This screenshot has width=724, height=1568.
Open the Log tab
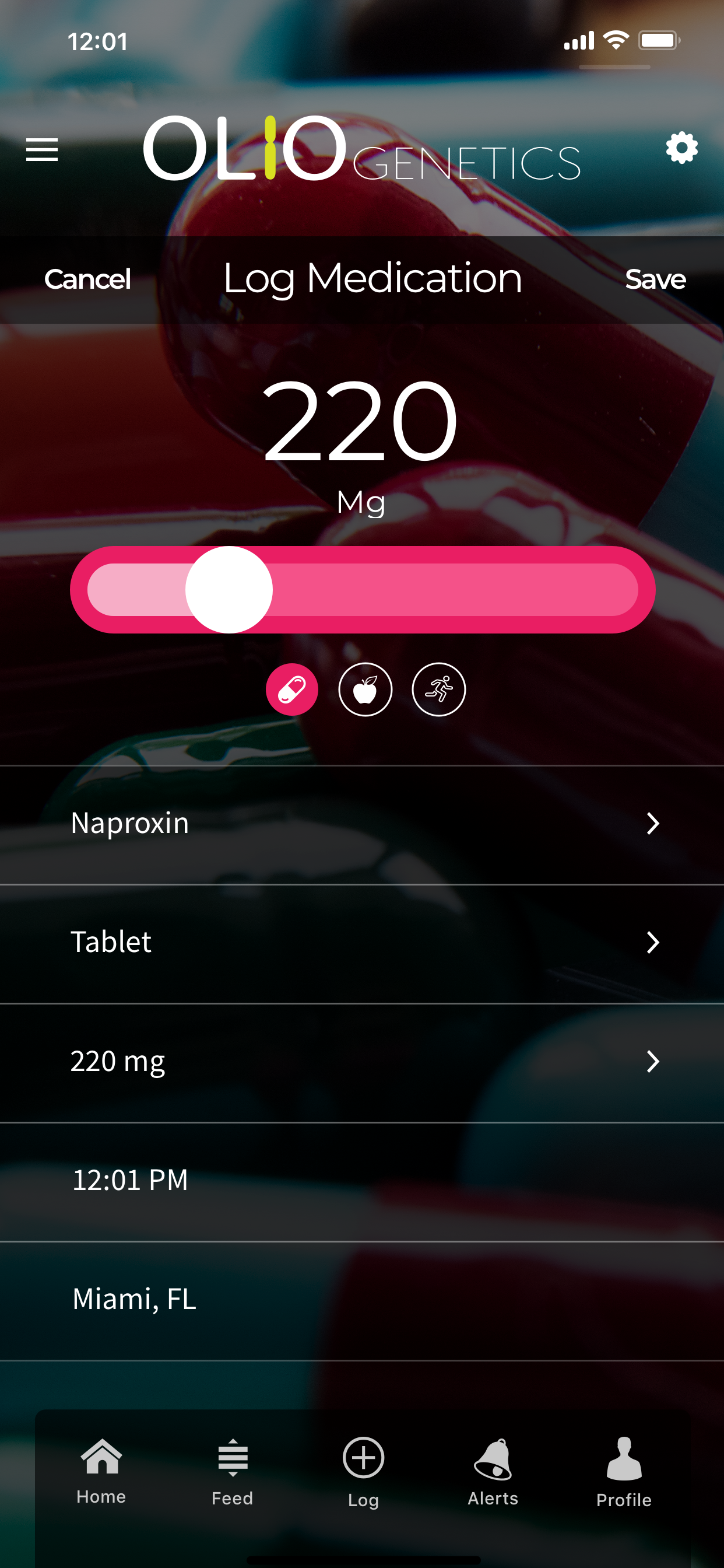point(363,1471)
